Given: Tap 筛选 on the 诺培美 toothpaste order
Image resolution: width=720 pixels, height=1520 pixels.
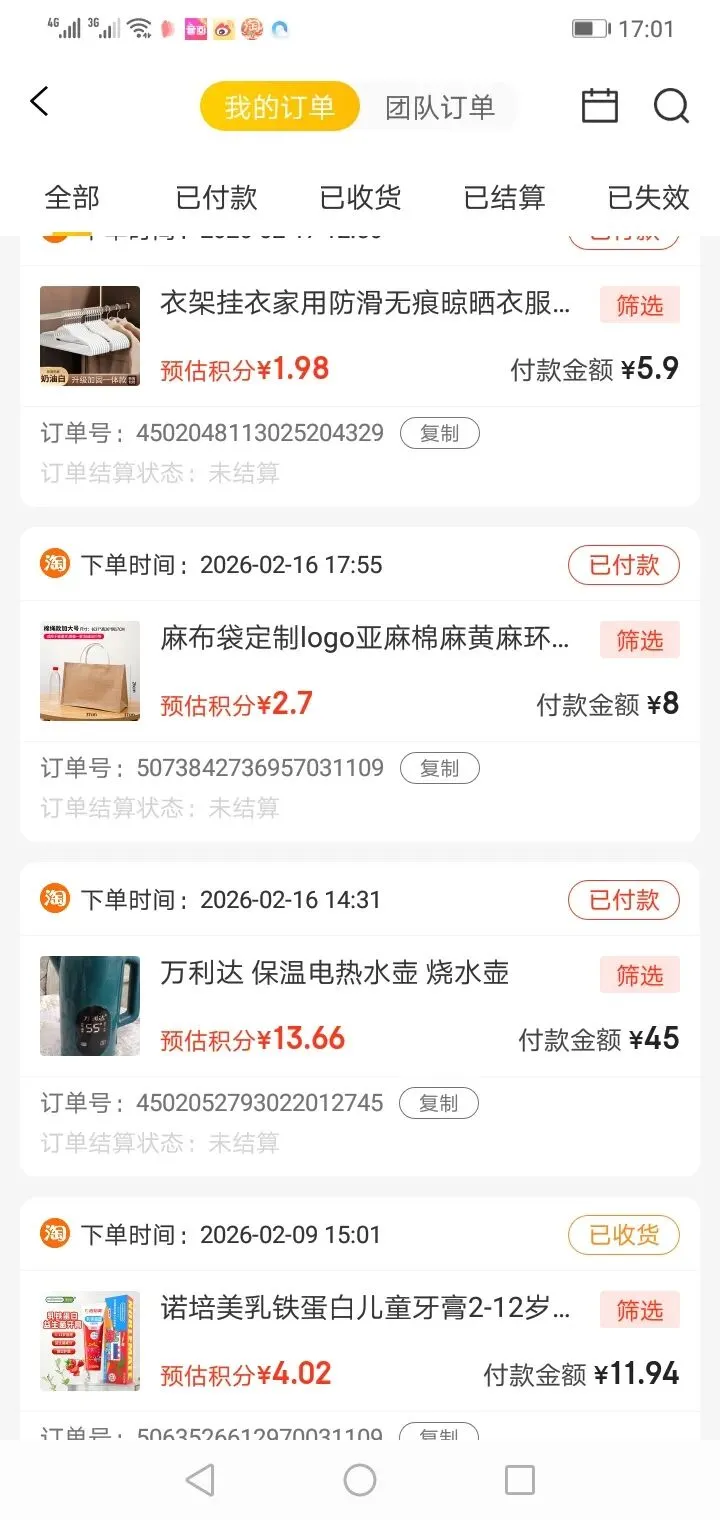Looking at the screenshot, I should tap(639, 1310).
